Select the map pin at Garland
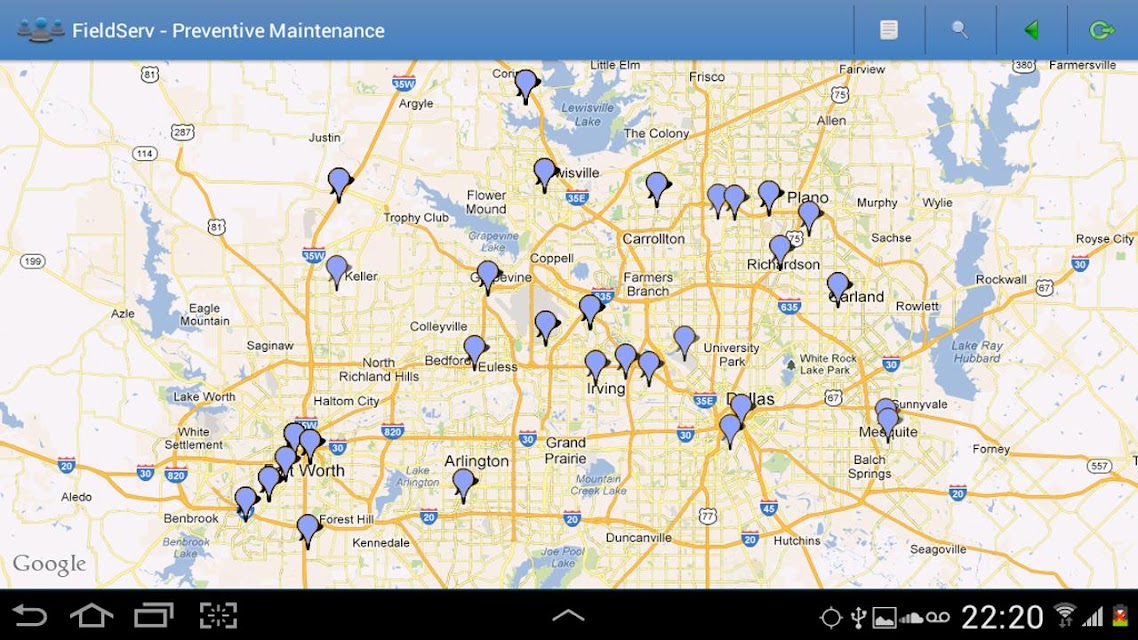The height and width of the screenshot is (640, 1138). pyautogui.click(x=838, y=289)
